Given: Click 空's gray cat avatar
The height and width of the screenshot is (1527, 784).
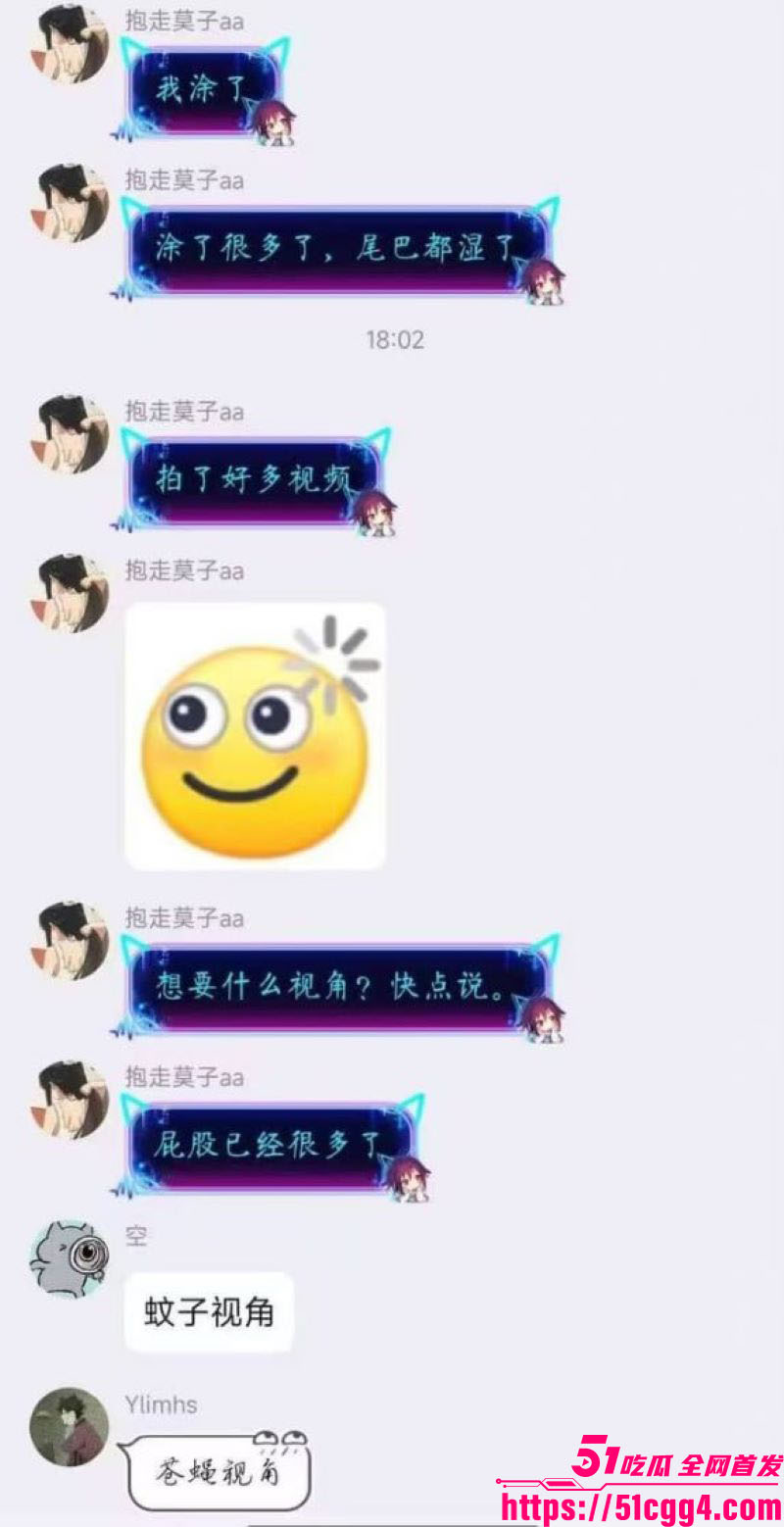Looking at the screenshot, I should (x=69, y=1257).
